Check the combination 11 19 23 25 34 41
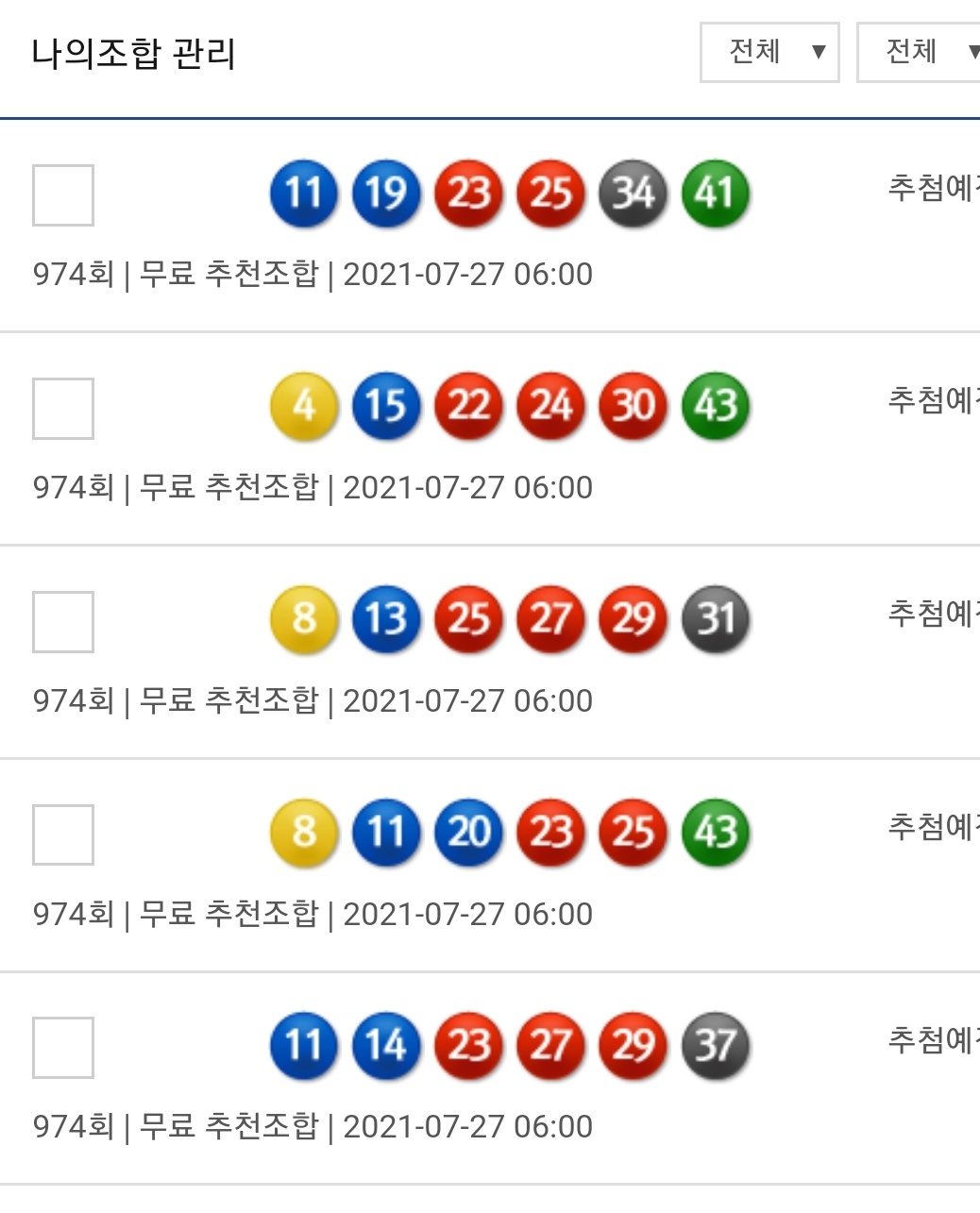 click(63, 195)
